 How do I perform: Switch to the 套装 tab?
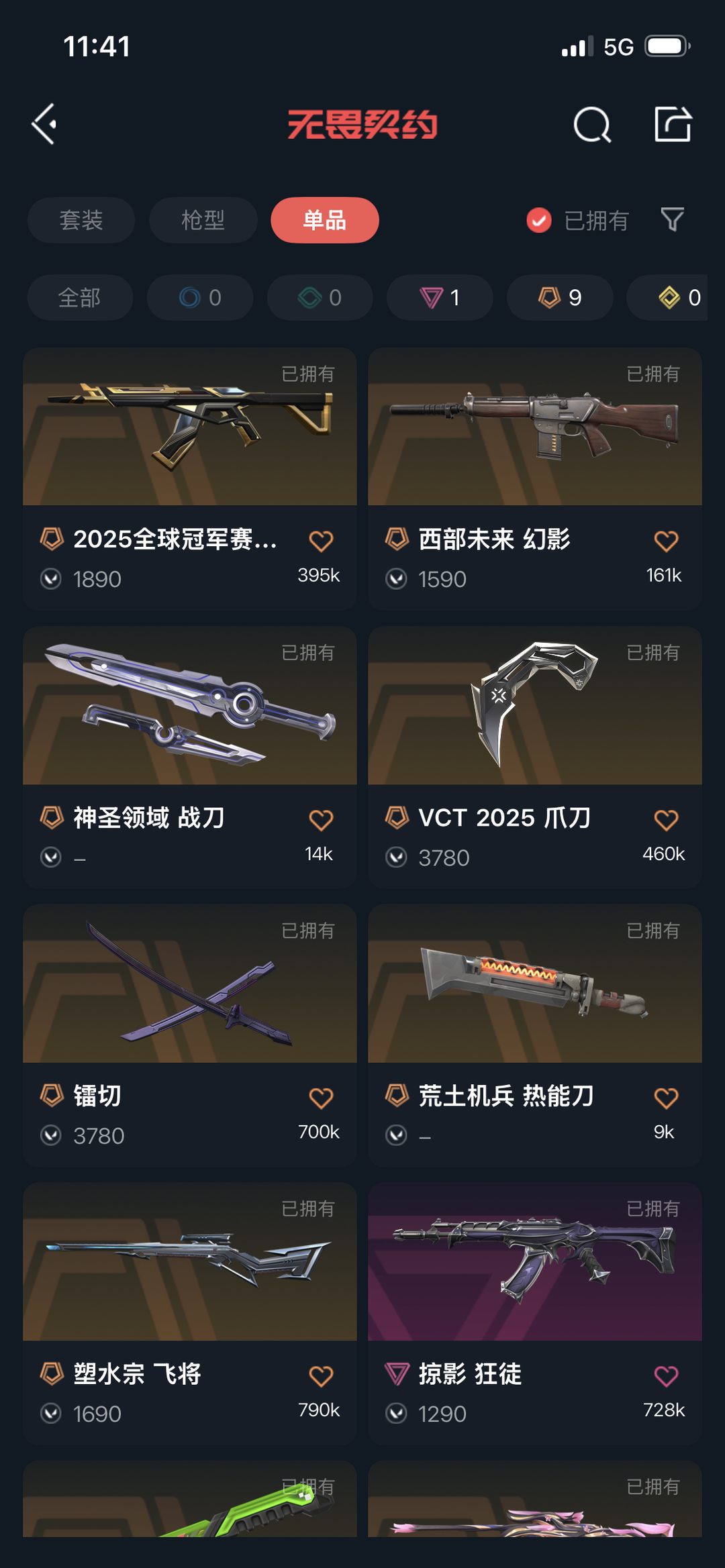point(81,220)
